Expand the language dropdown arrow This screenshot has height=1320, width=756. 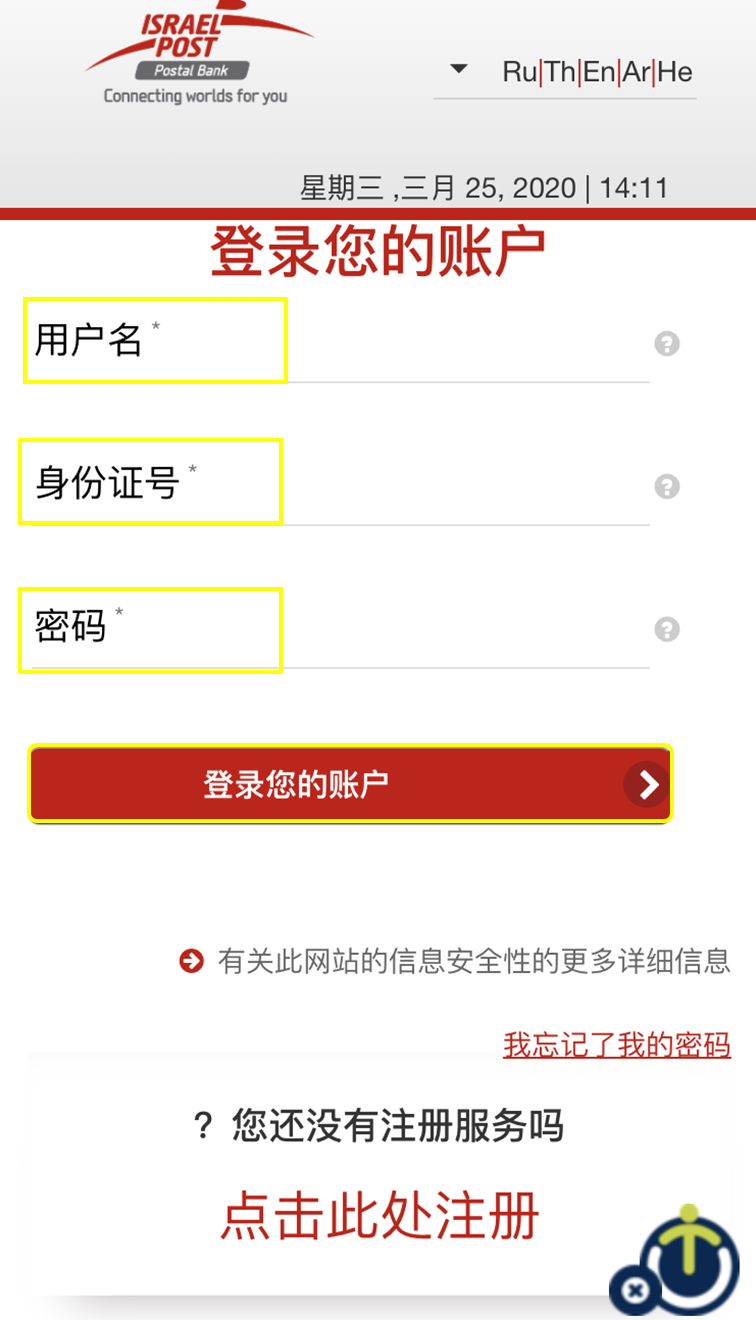pos(459,69)
